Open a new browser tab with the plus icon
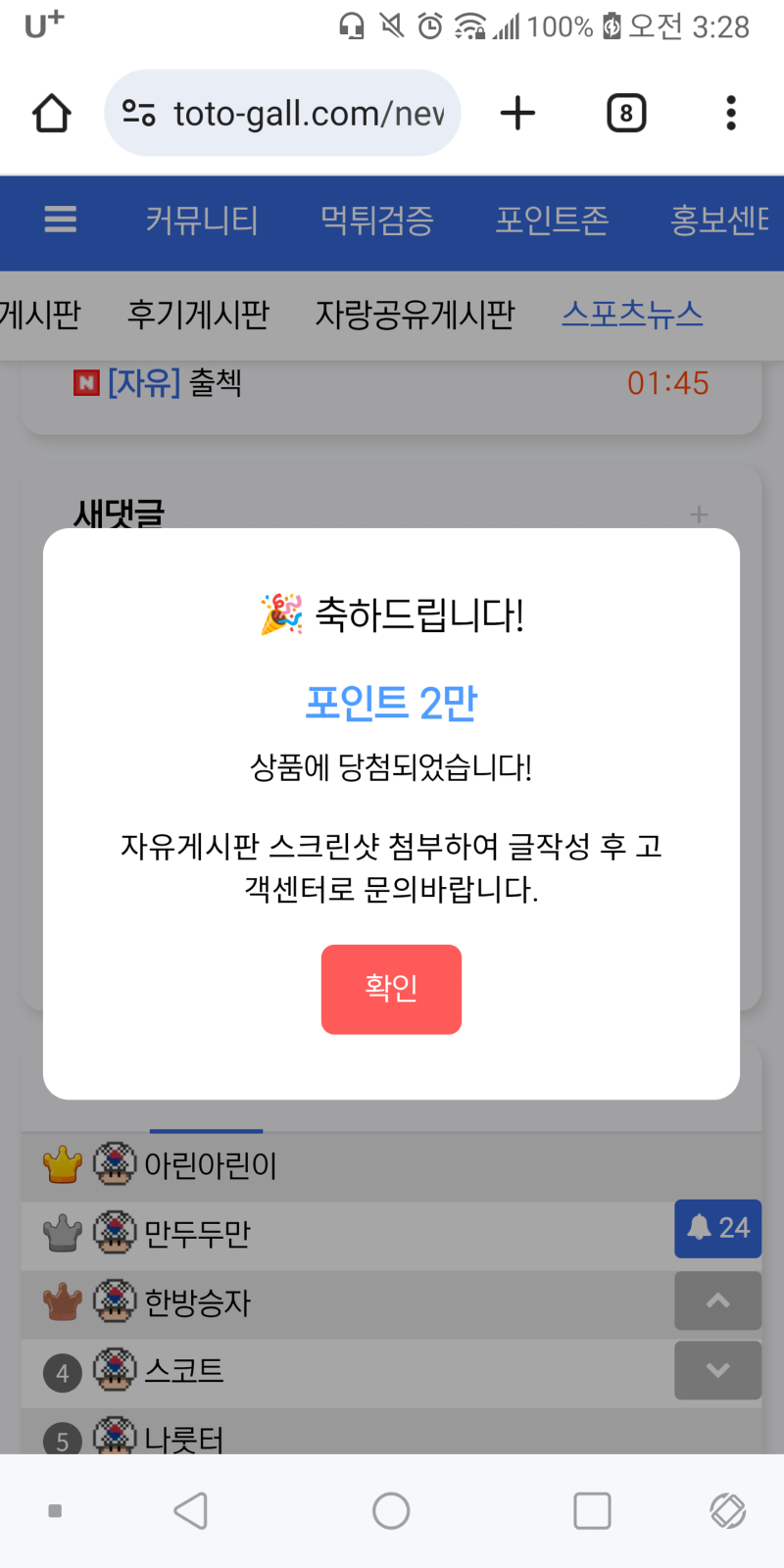Screen dimensions: 784x1568 pos(517,113)
